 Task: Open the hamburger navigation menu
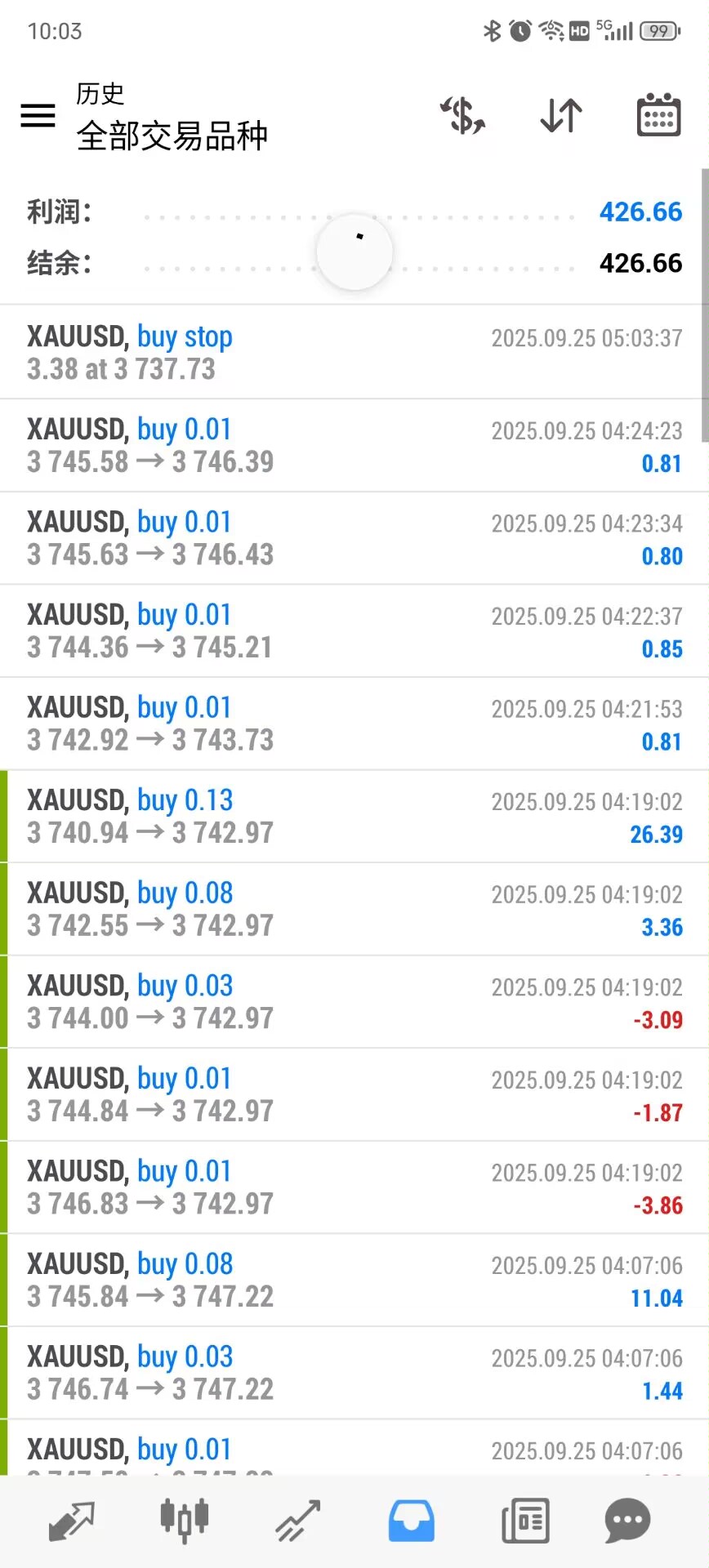(x=37, y=115)
